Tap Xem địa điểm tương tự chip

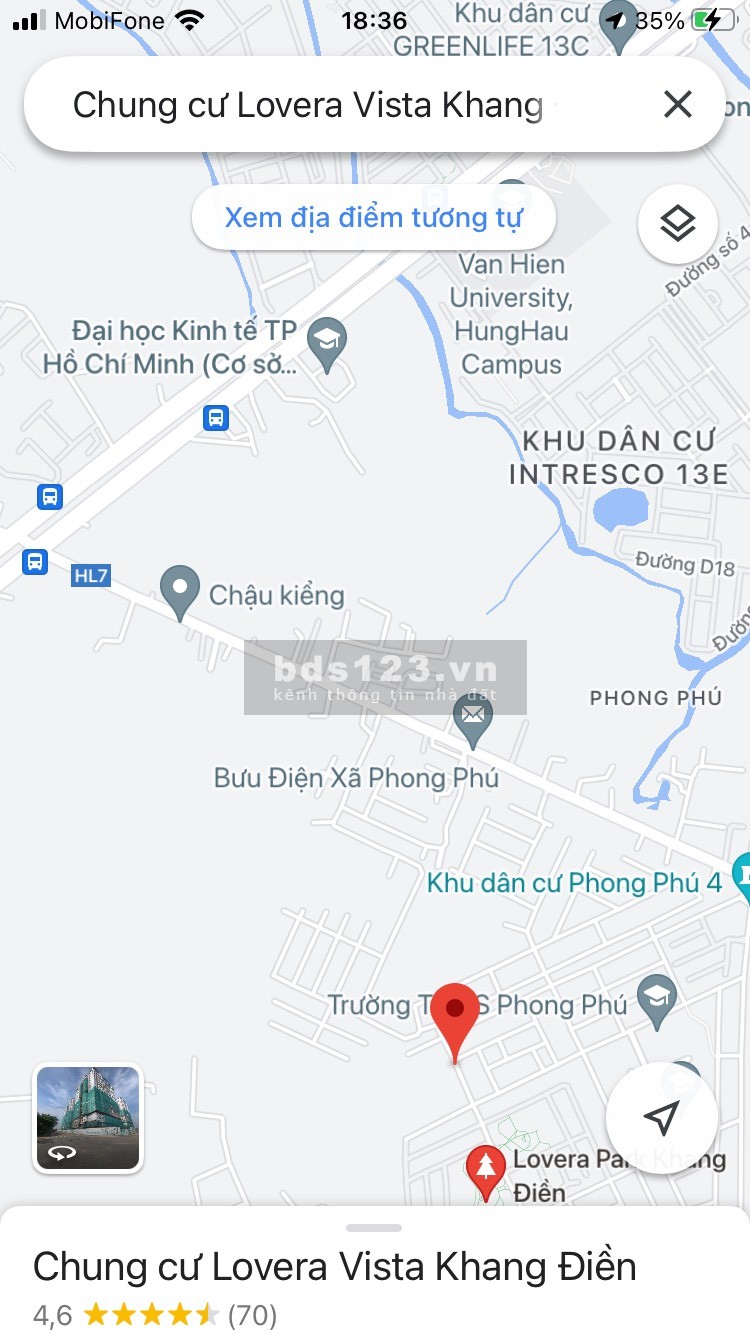(373, 218)
